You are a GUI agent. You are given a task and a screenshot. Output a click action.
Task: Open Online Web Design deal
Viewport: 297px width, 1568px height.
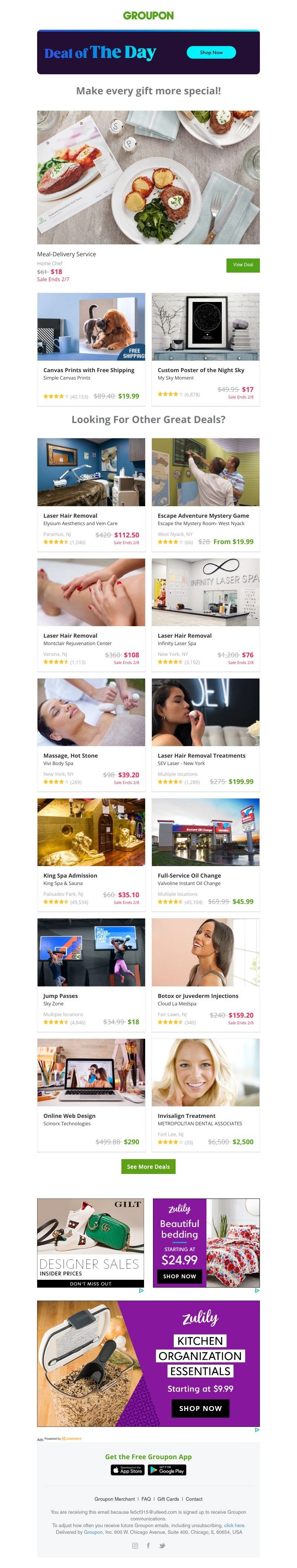pos(91,1115)
